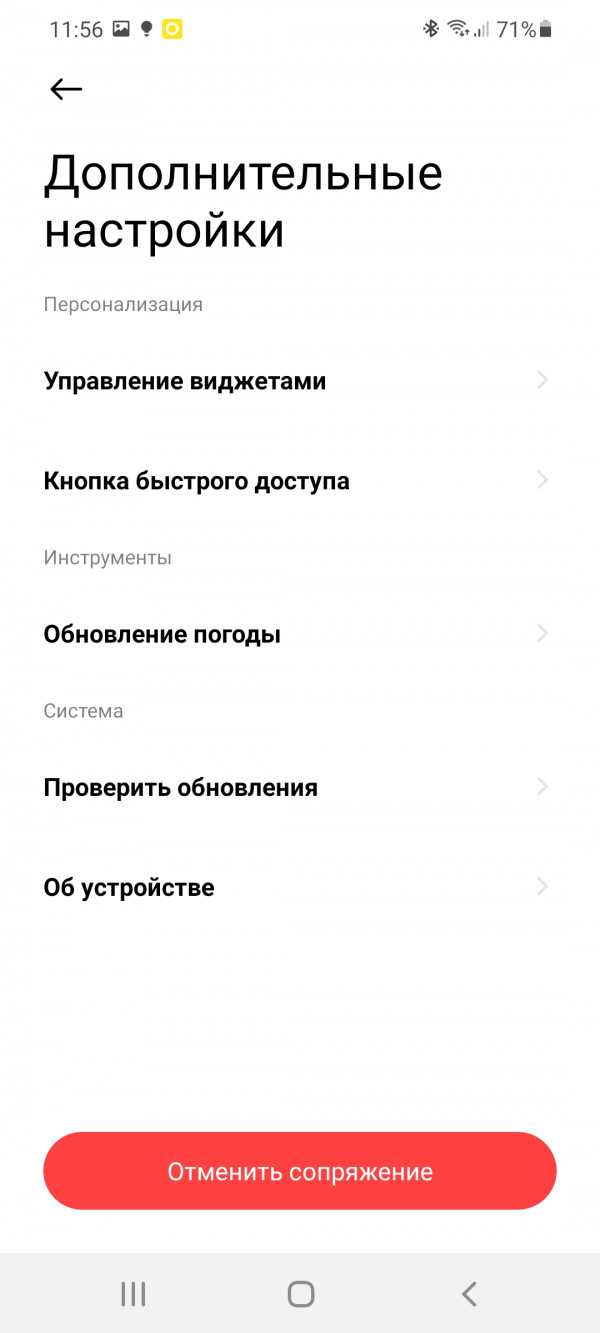Screen dimensions: 600x1333
Task: Open Об устройстве
Action: click(x=300, y=887)
